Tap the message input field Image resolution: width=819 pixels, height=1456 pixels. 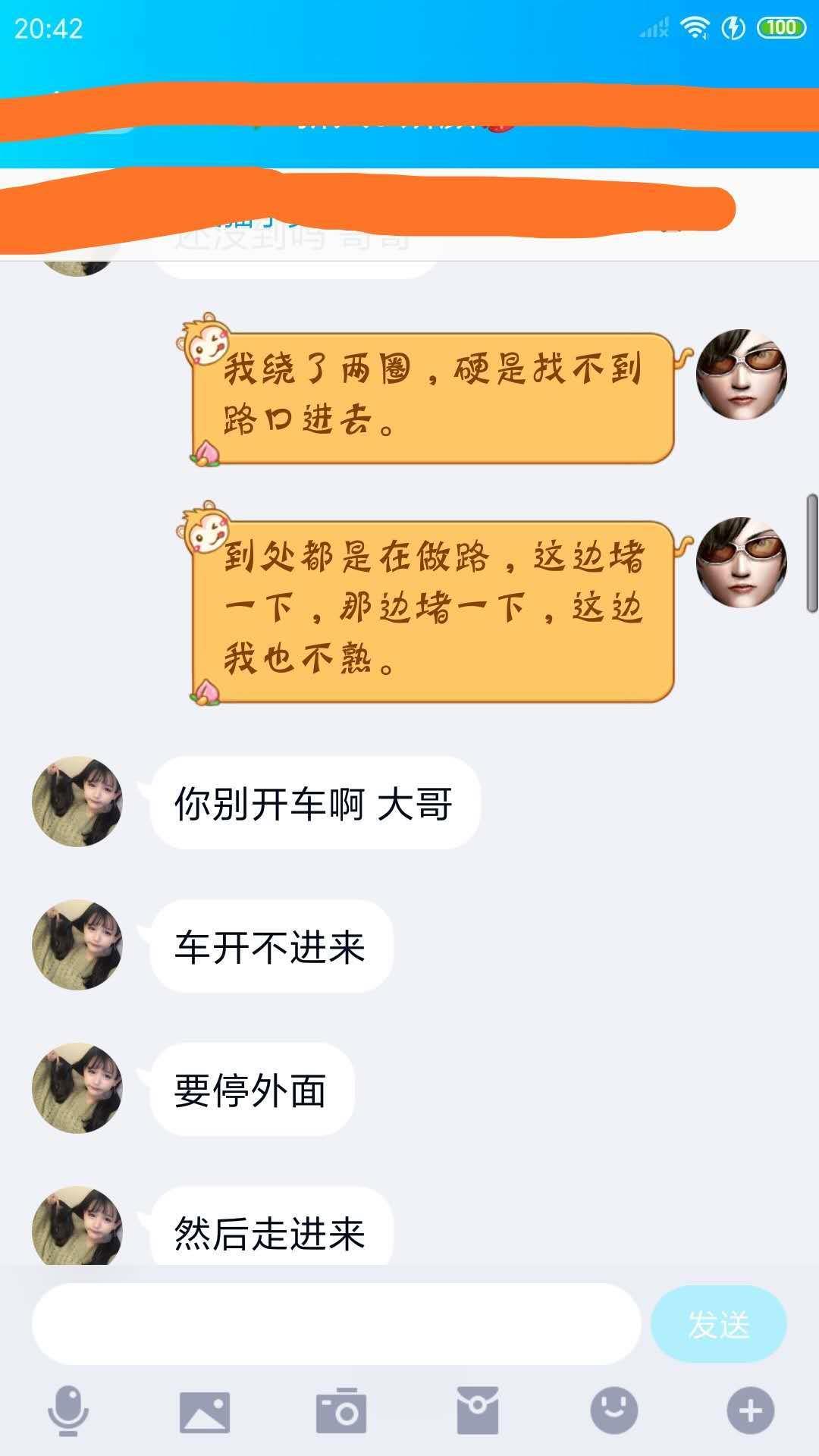tap(336, 1324)
